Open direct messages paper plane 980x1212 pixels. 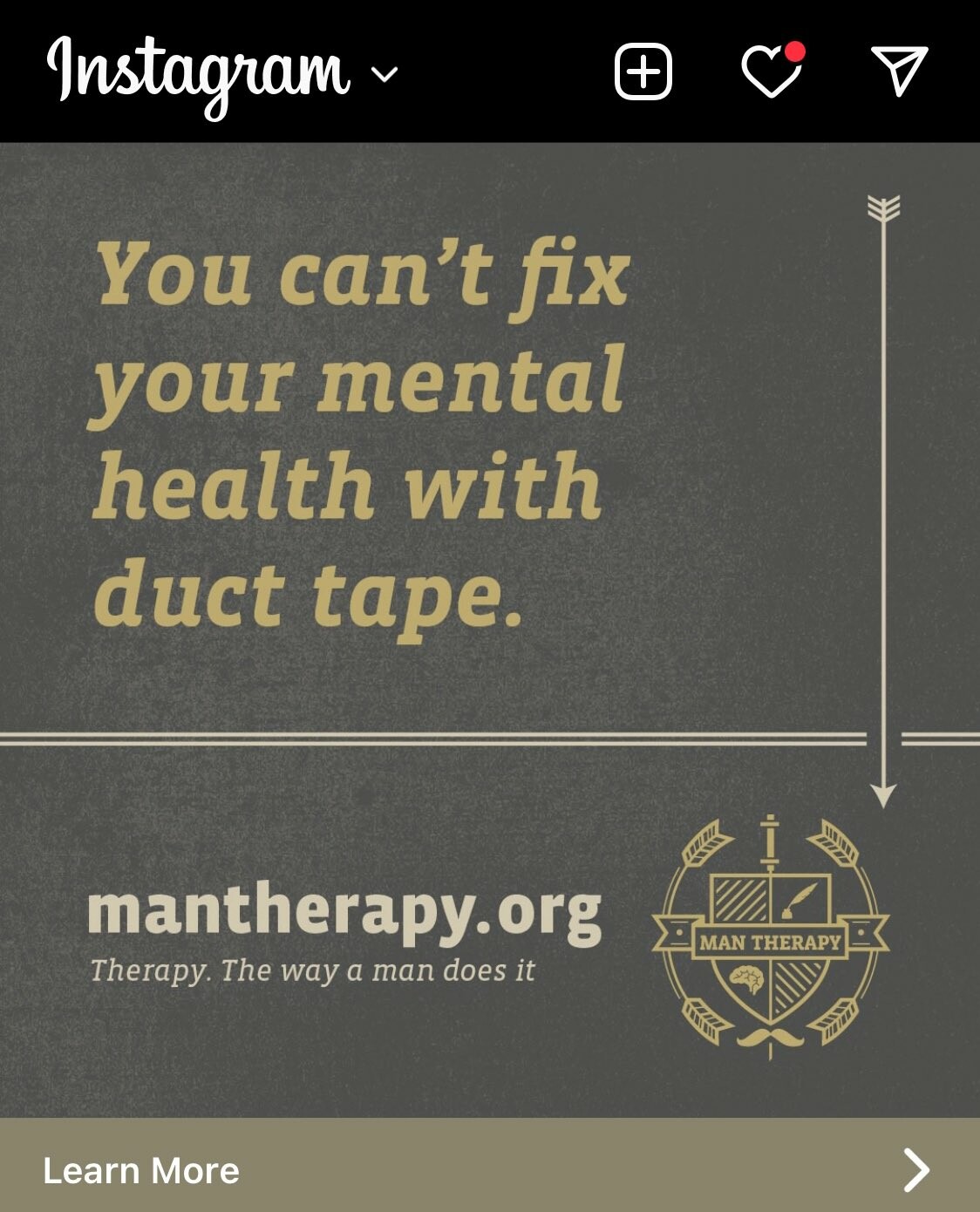[899, 71]
